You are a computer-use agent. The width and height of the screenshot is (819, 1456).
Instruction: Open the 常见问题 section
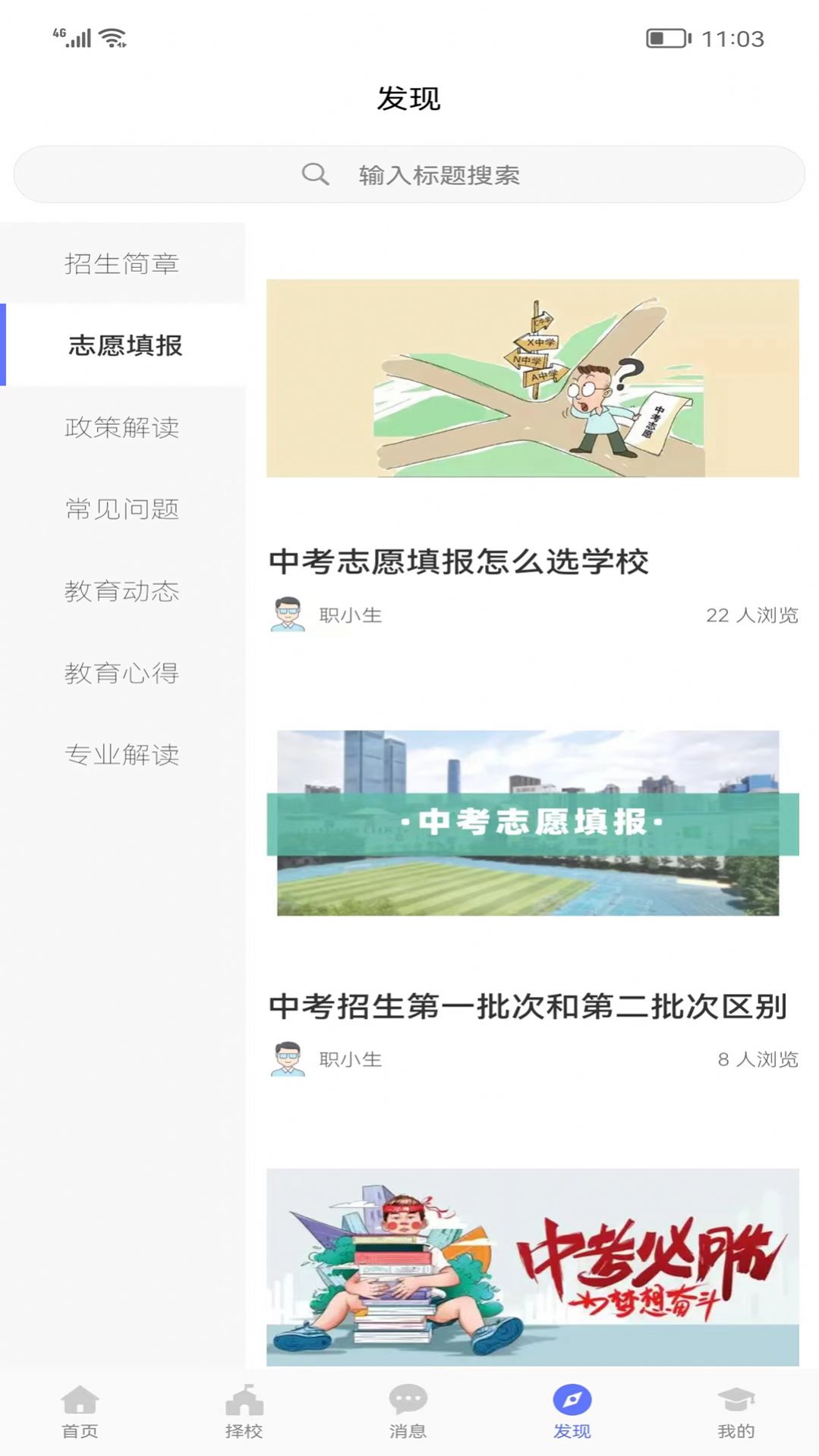(x=123, y=510)
